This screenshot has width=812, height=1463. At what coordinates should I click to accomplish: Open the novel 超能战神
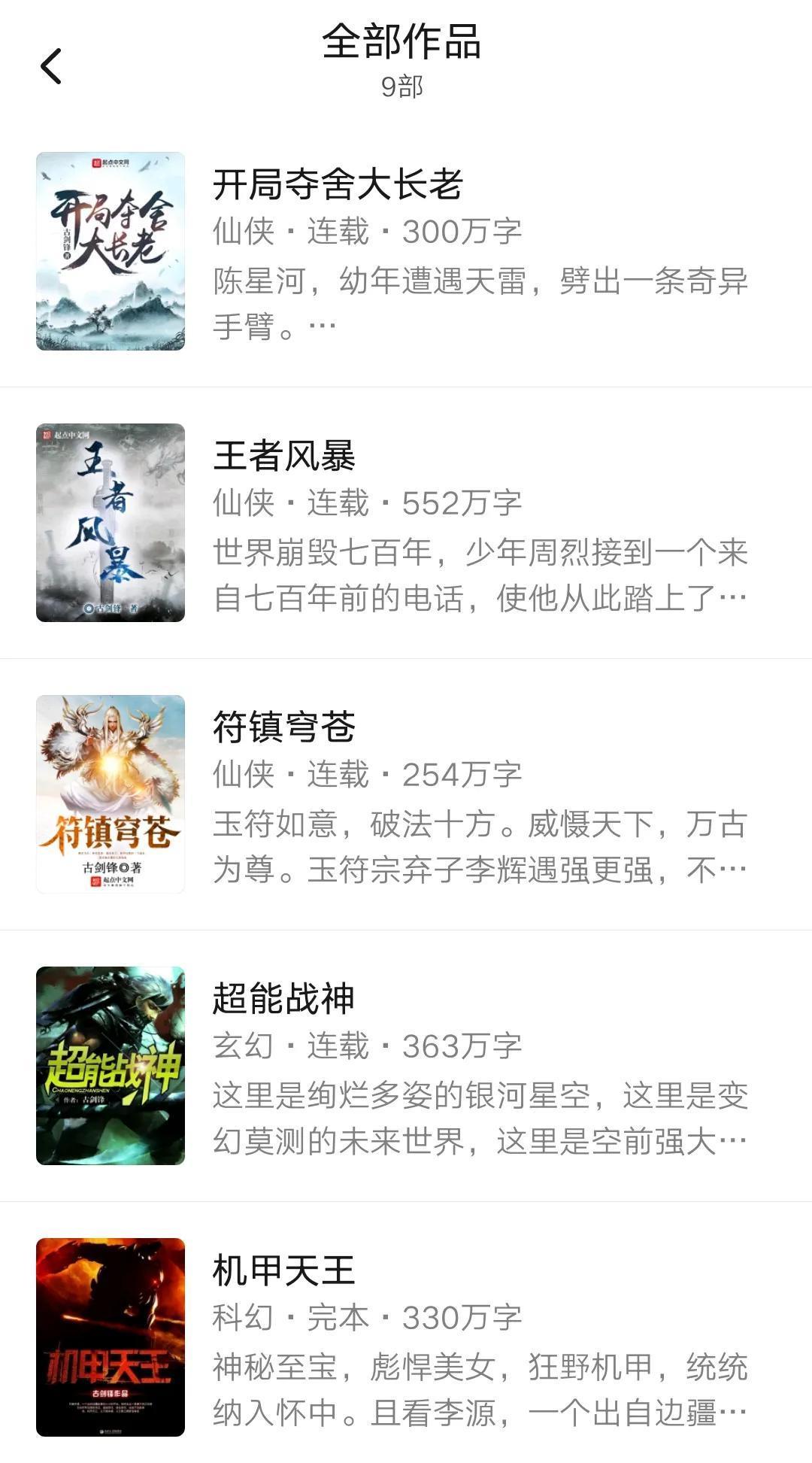[406, 1066]
